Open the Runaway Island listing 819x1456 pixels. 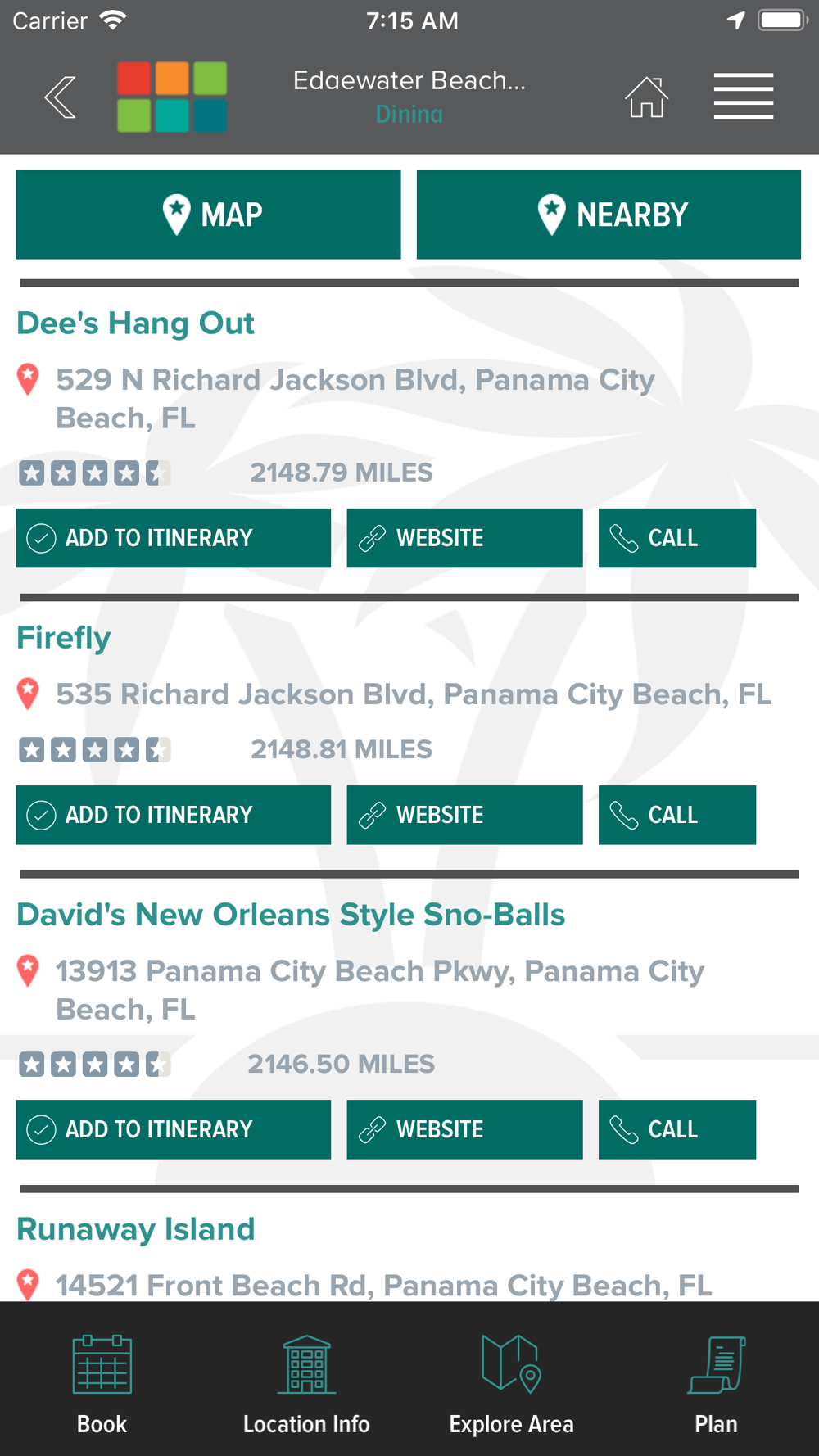136,1229
